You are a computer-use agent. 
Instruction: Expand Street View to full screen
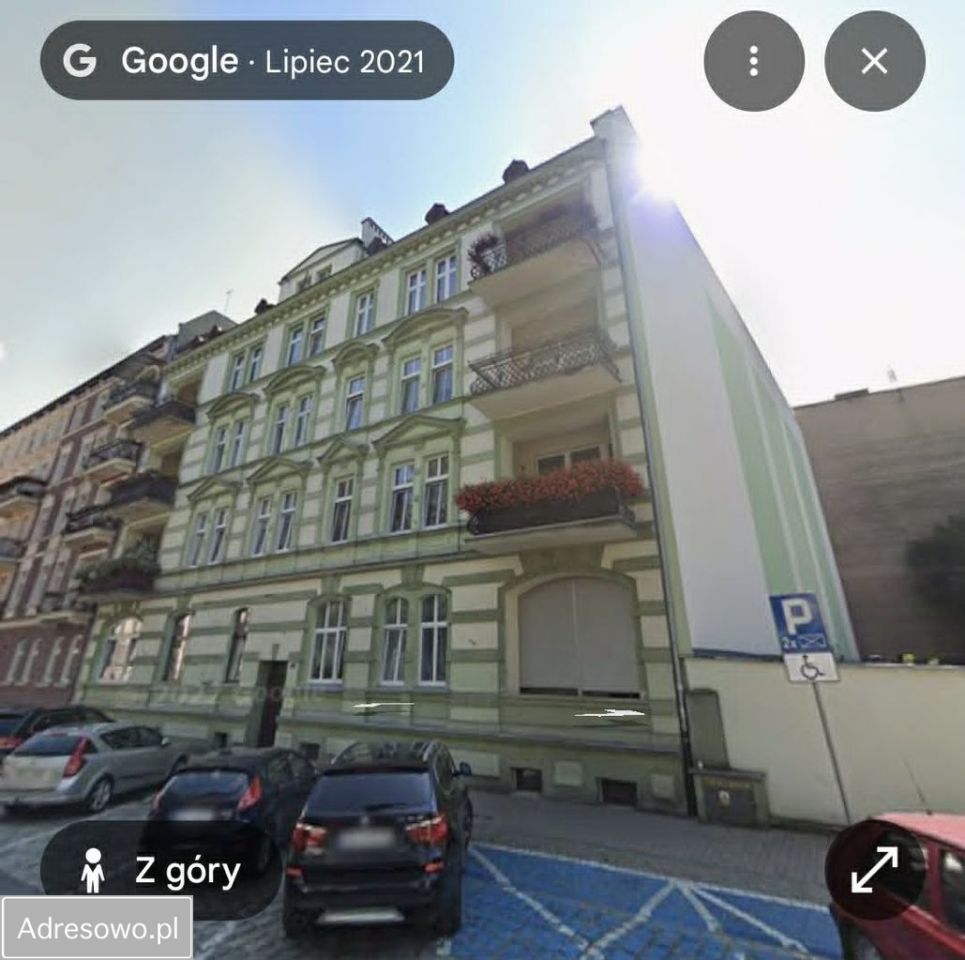(x=874, y=870)
